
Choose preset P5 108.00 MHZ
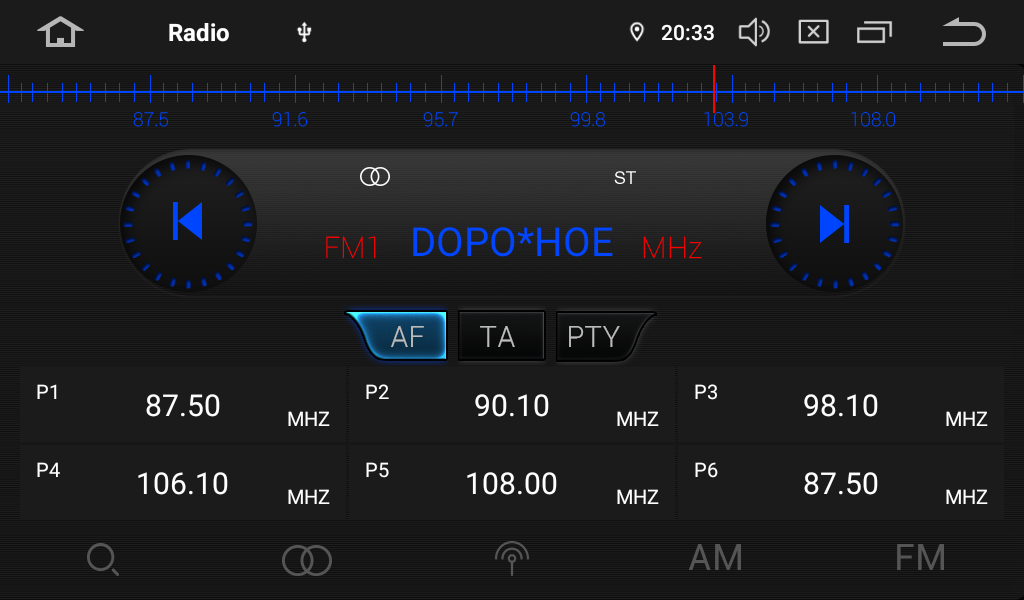[x=512, y=484]
